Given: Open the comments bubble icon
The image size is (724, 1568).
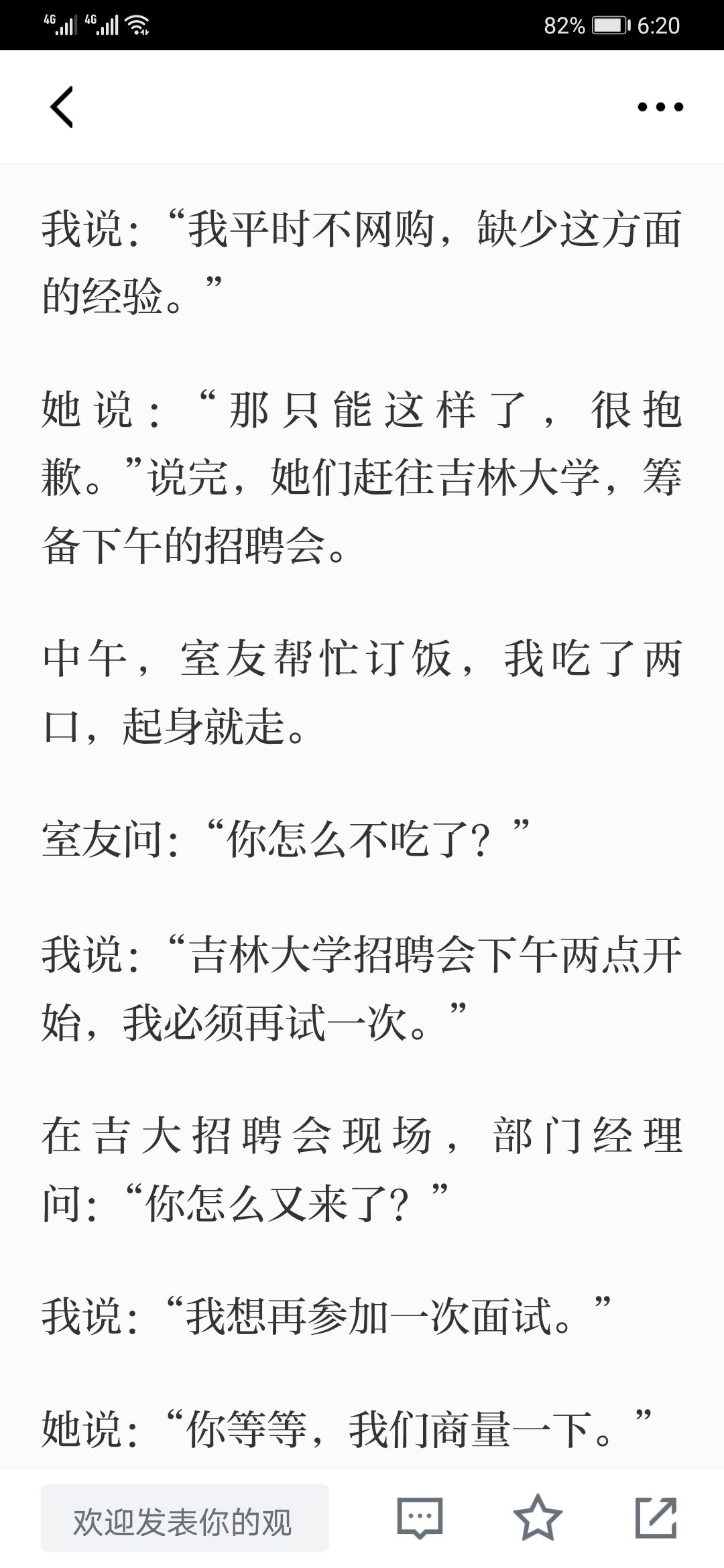Looking at the screenshot, I should click(420, 1517).
